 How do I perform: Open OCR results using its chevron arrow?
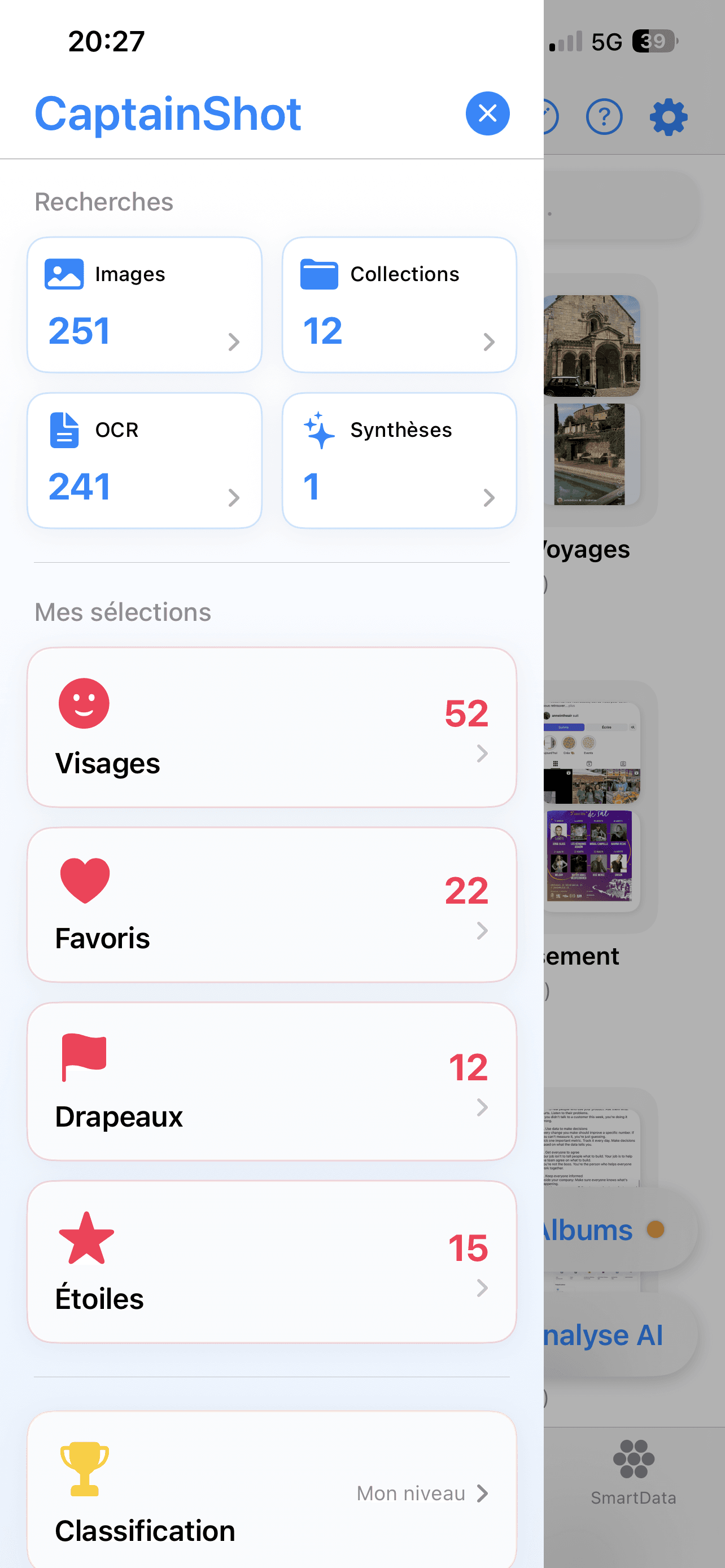[x=234, y=498]
